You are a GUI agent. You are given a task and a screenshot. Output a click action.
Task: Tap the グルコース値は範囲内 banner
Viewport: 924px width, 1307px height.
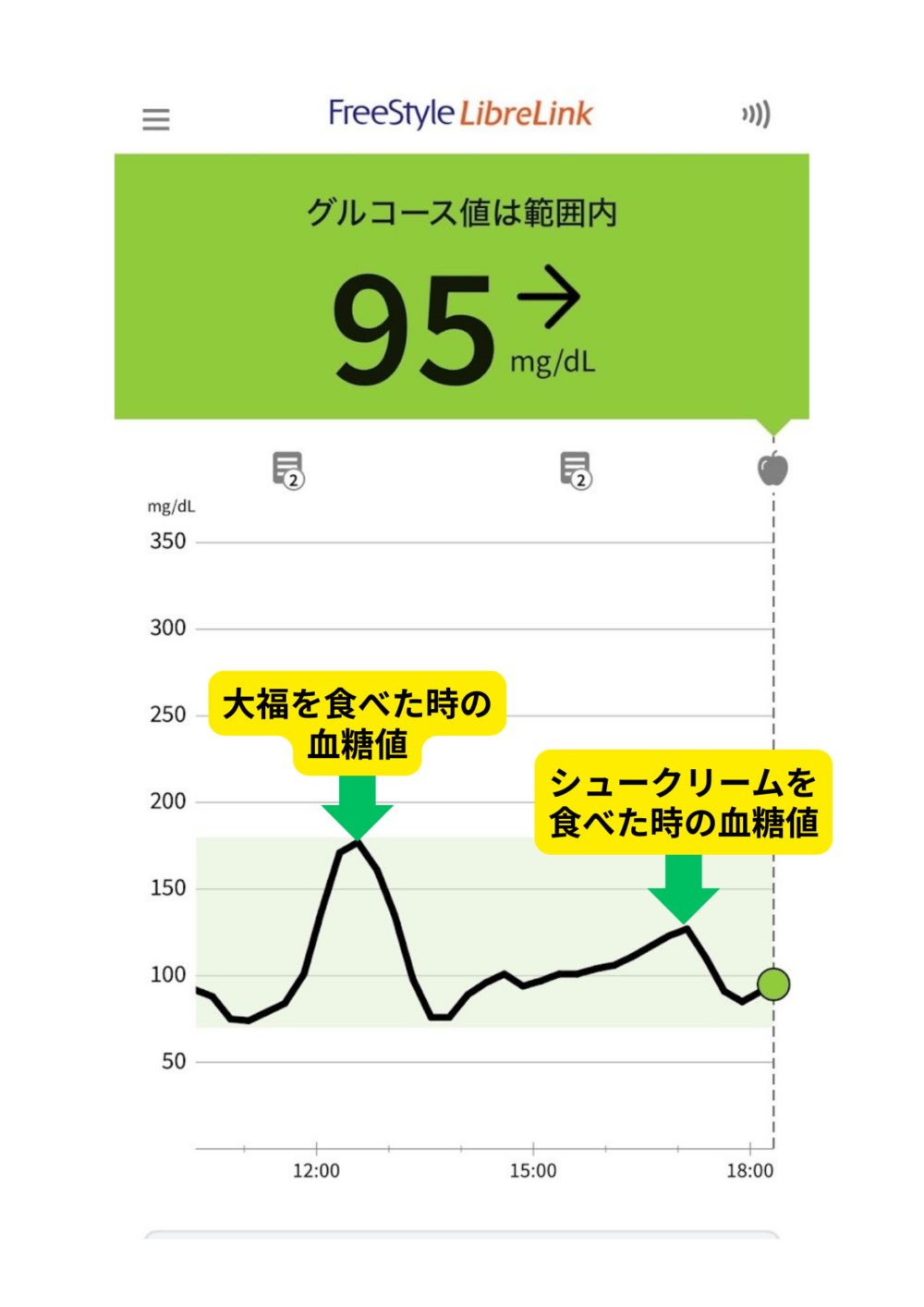coord(461,211)
